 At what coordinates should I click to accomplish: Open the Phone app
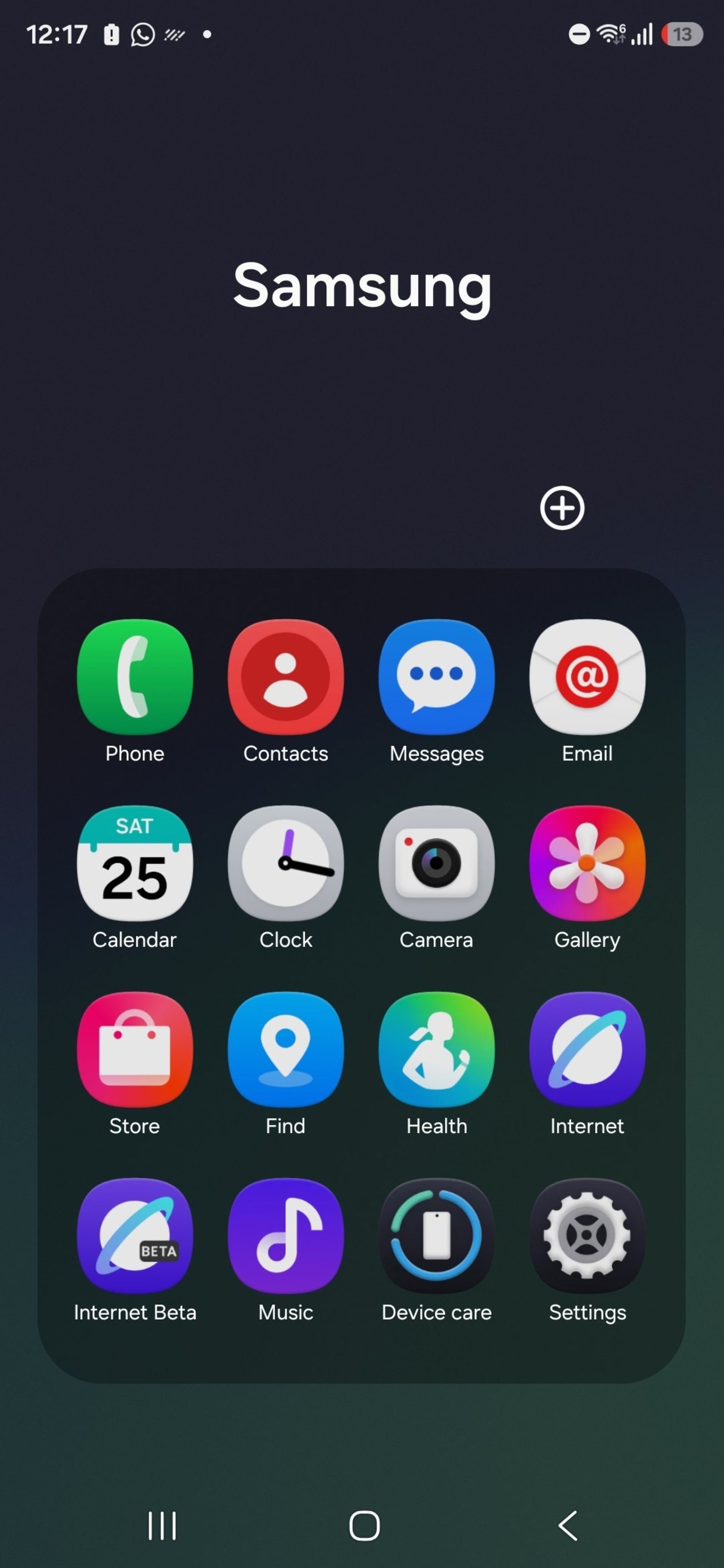(135, 677)
